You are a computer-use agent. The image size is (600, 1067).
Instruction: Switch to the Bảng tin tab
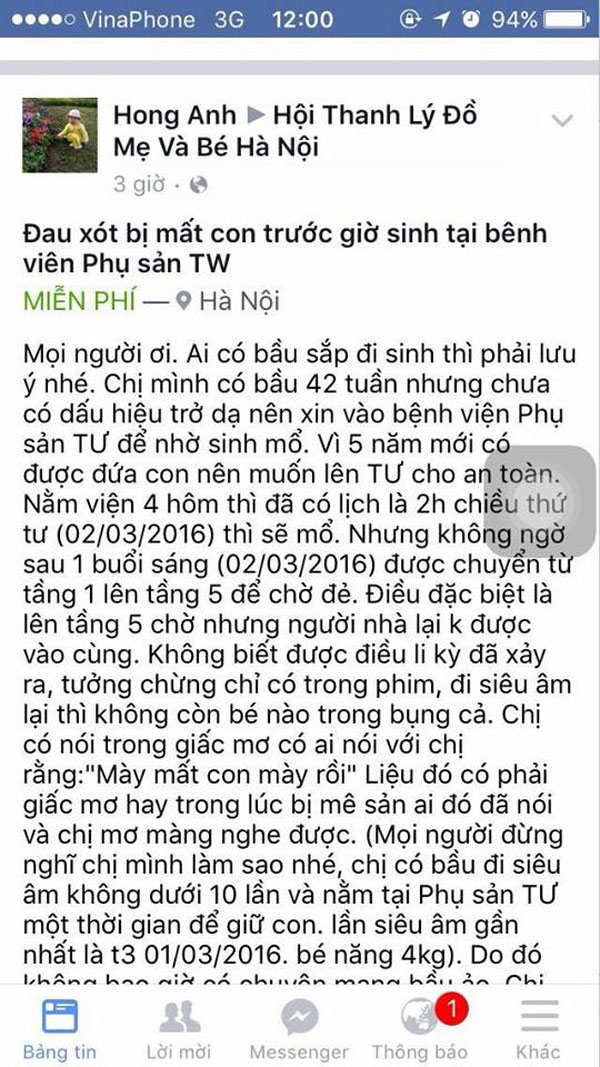60,1030
